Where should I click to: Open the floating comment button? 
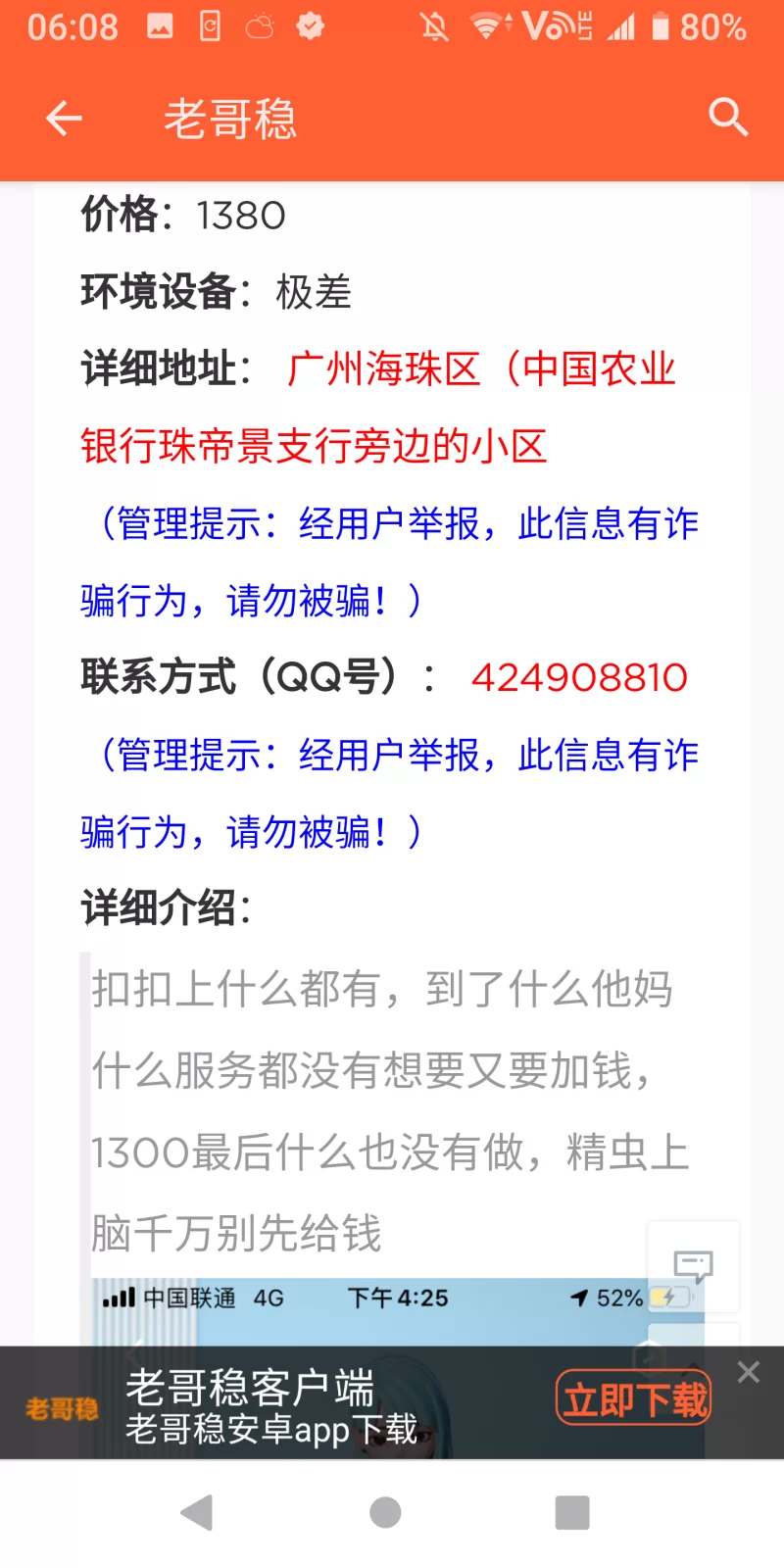click(x=693, y=1266)
